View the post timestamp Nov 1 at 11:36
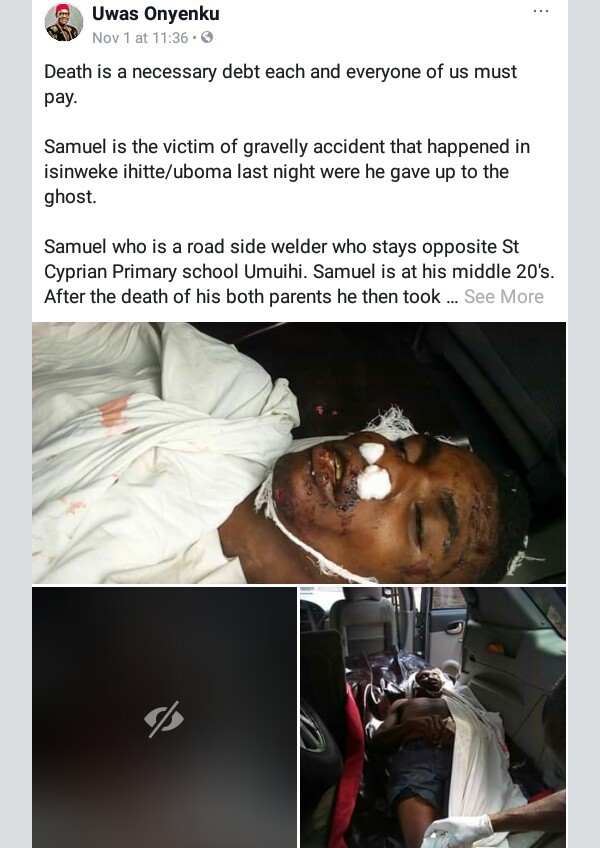Screen dimensions: 600x848 pos(140,38)
